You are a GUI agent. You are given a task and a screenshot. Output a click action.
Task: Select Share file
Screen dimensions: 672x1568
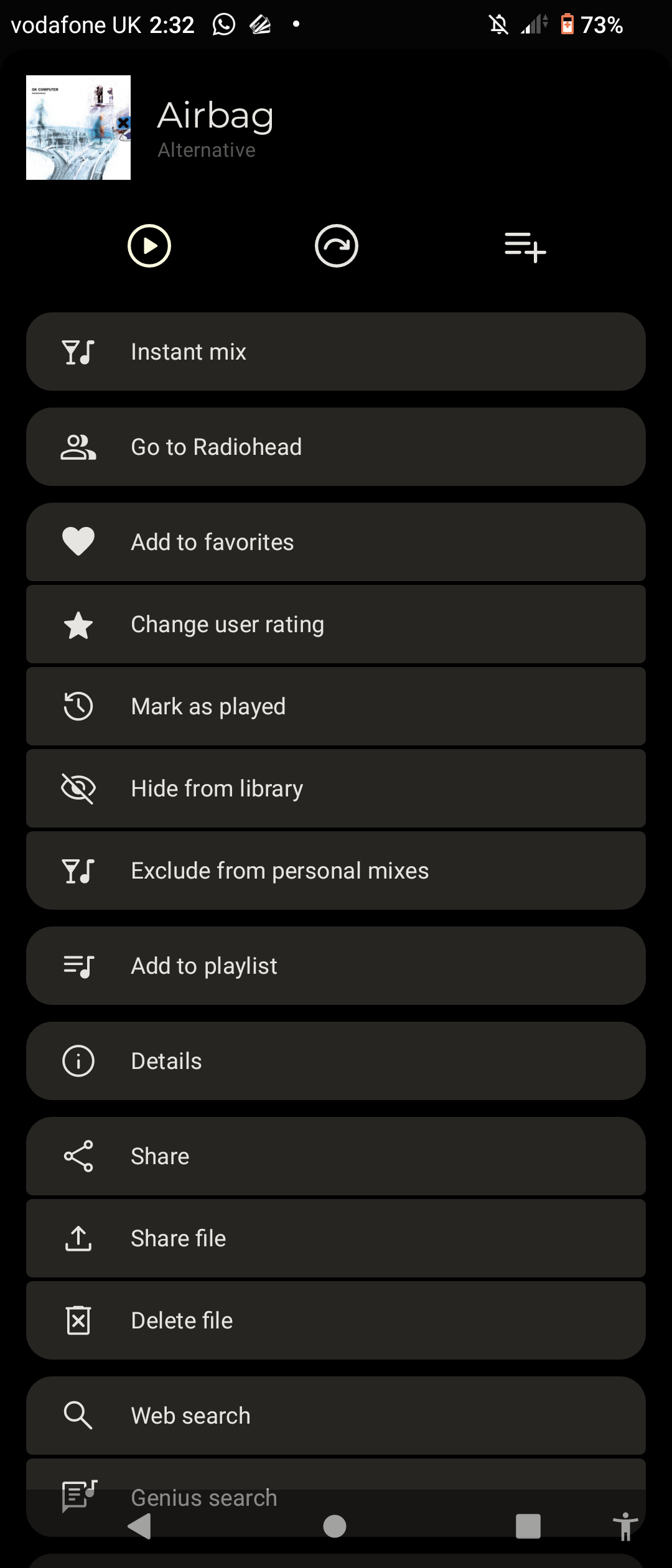(x=336, y=1238)
